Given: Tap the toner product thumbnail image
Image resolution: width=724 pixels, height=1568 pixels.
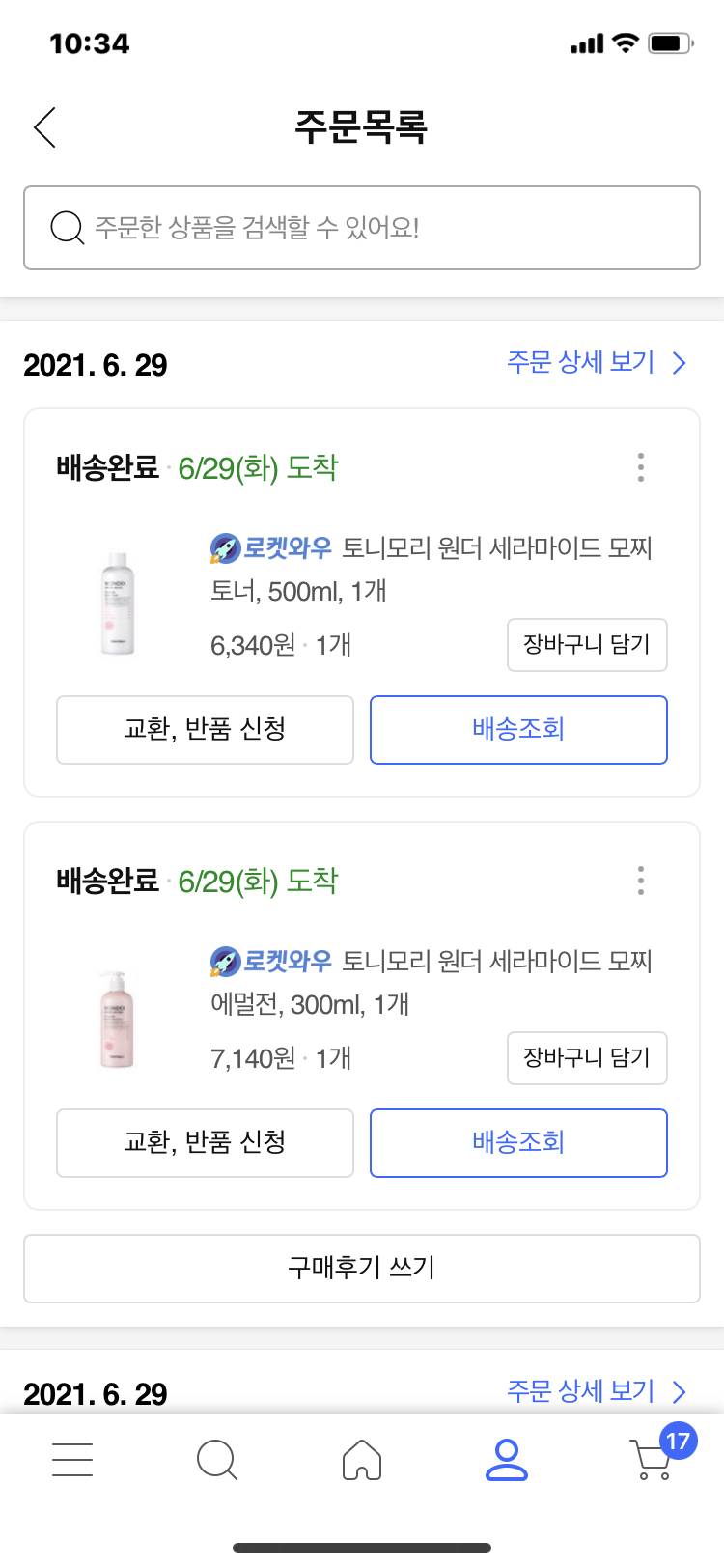Looking at the screenshot, I should (116, 603).
